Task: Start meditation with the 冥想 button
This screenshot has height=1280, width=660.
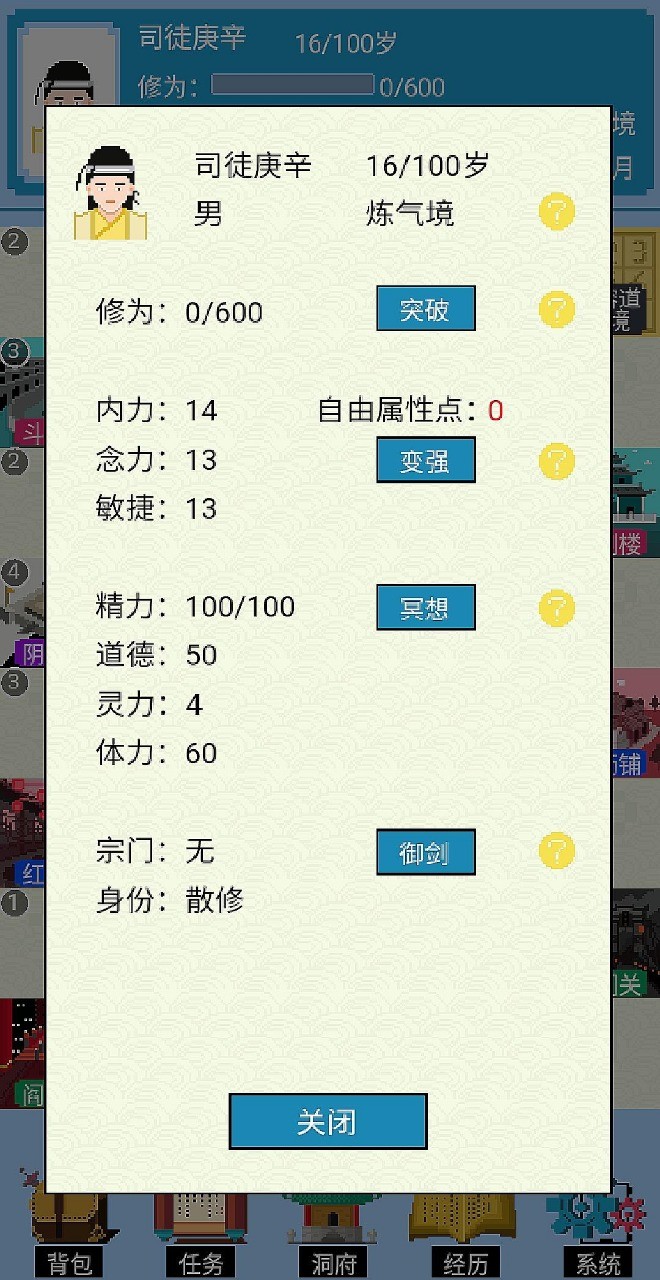Action: click(x=425, y=607)
